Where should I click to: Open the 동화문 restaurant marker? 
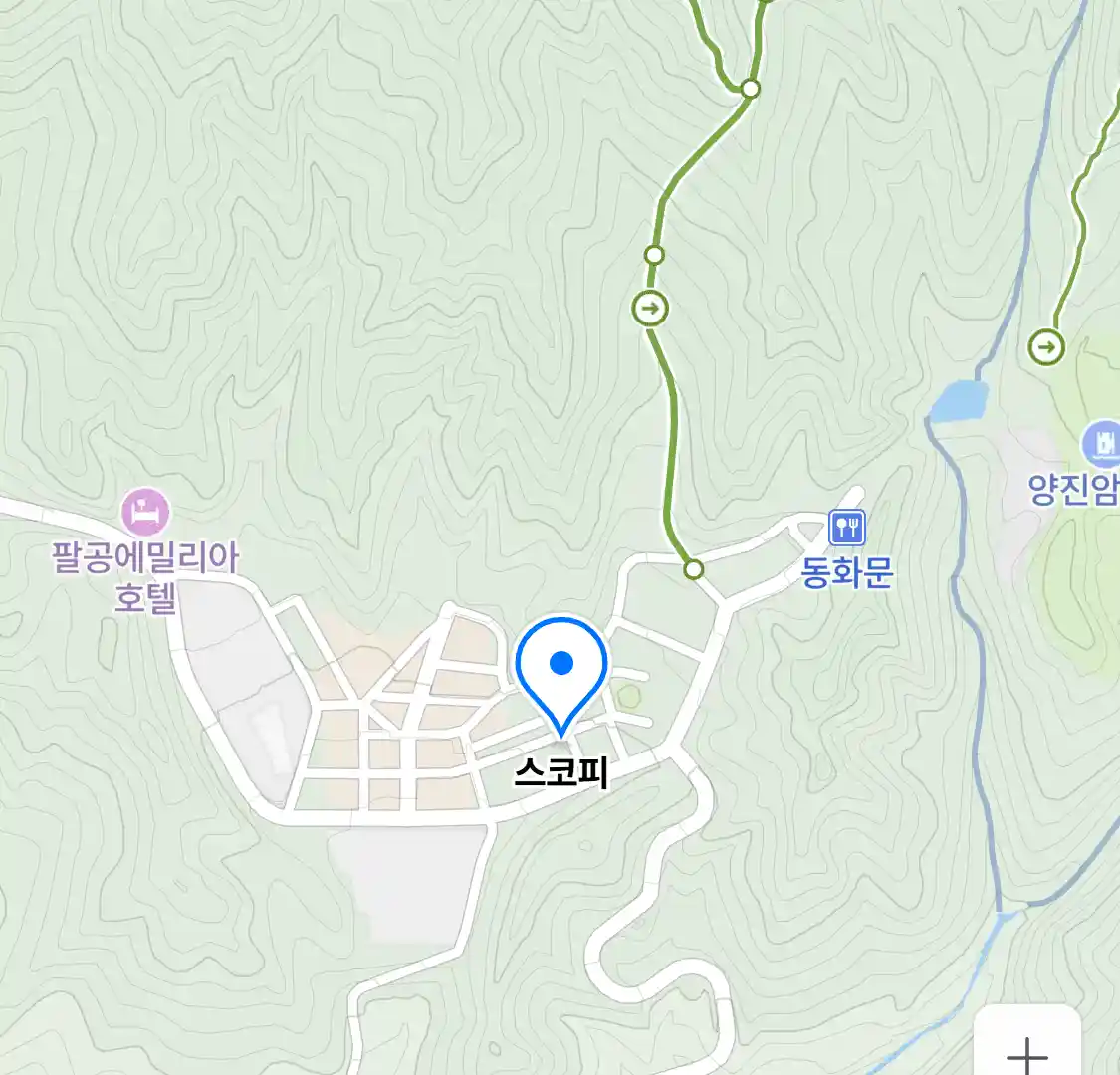(x=847, y=527)
